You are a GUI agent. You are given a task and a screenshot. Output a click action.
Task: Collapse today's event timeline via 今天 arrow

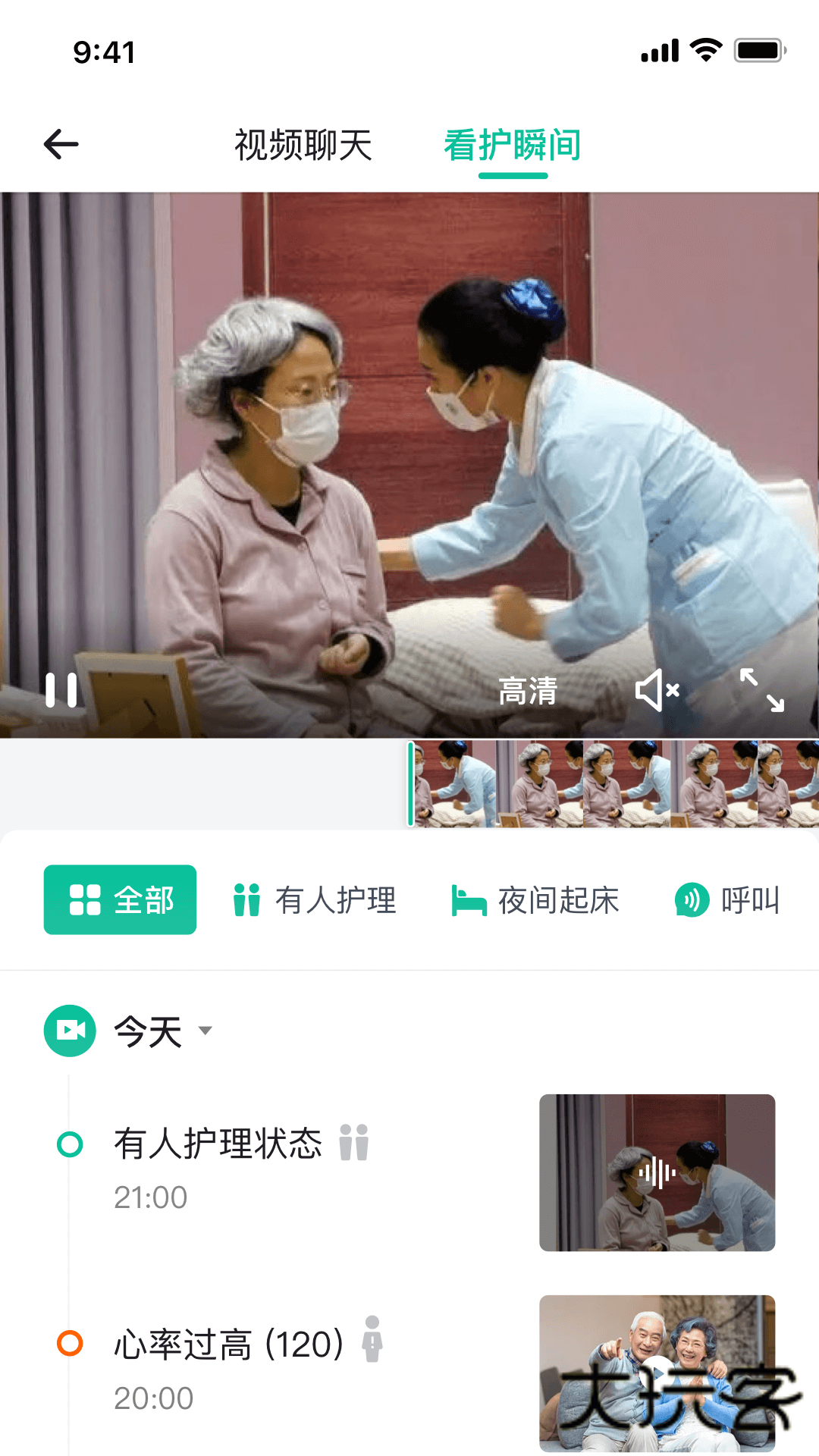tap(205, 1031)
